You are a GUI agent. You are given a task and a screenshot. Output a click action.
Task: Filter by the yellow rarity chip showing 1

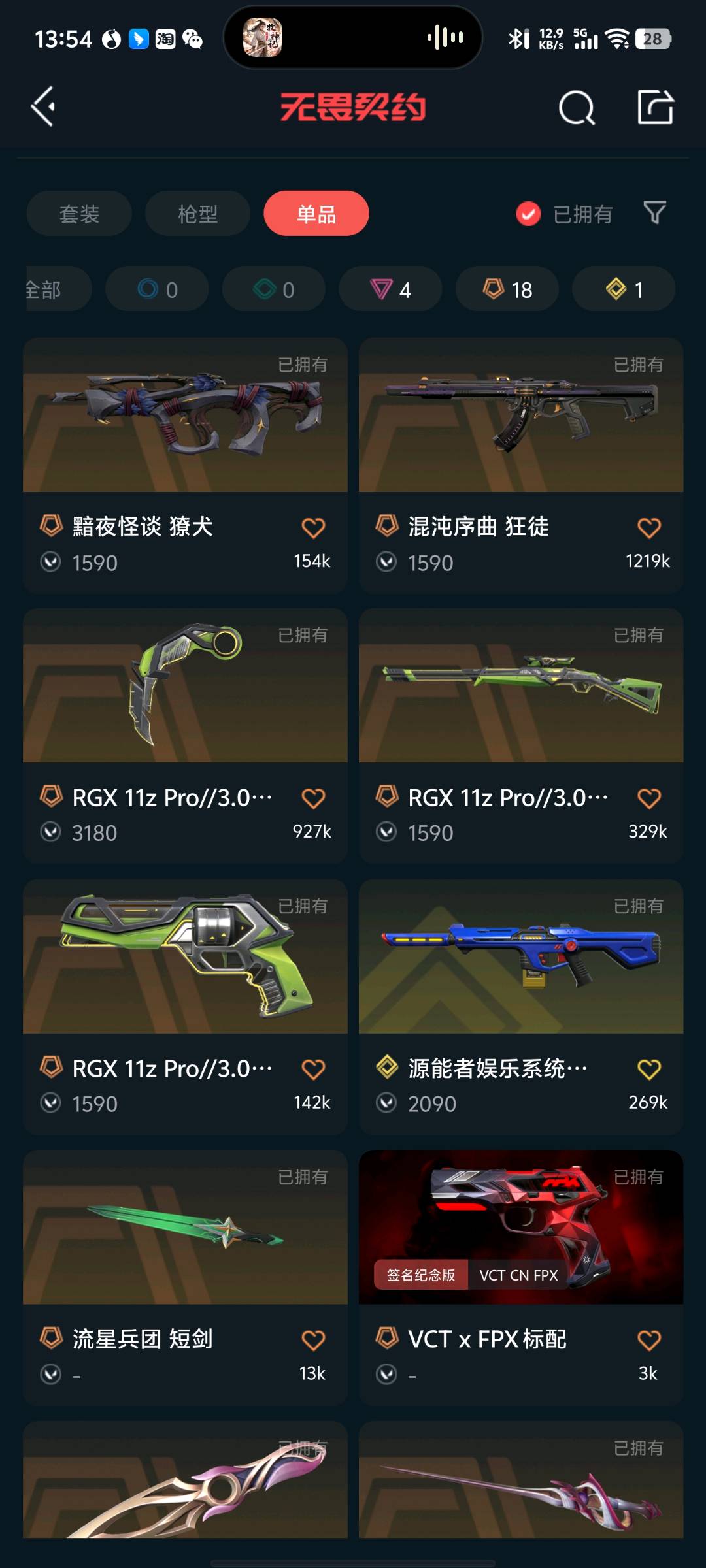pyautogui.click(x=624, y=289)
